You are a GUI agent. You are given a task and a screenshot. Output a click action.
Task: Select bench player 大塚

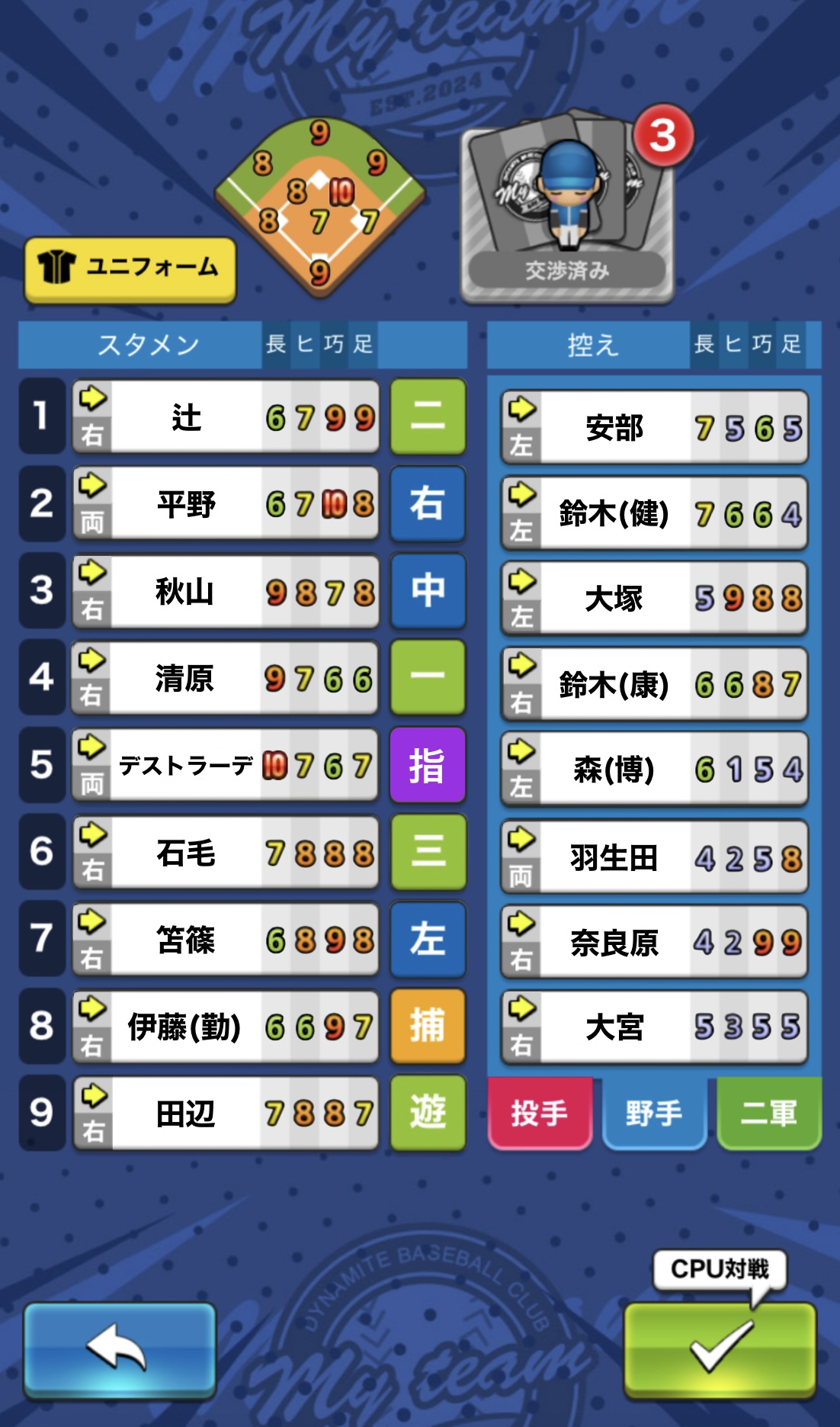654,599
